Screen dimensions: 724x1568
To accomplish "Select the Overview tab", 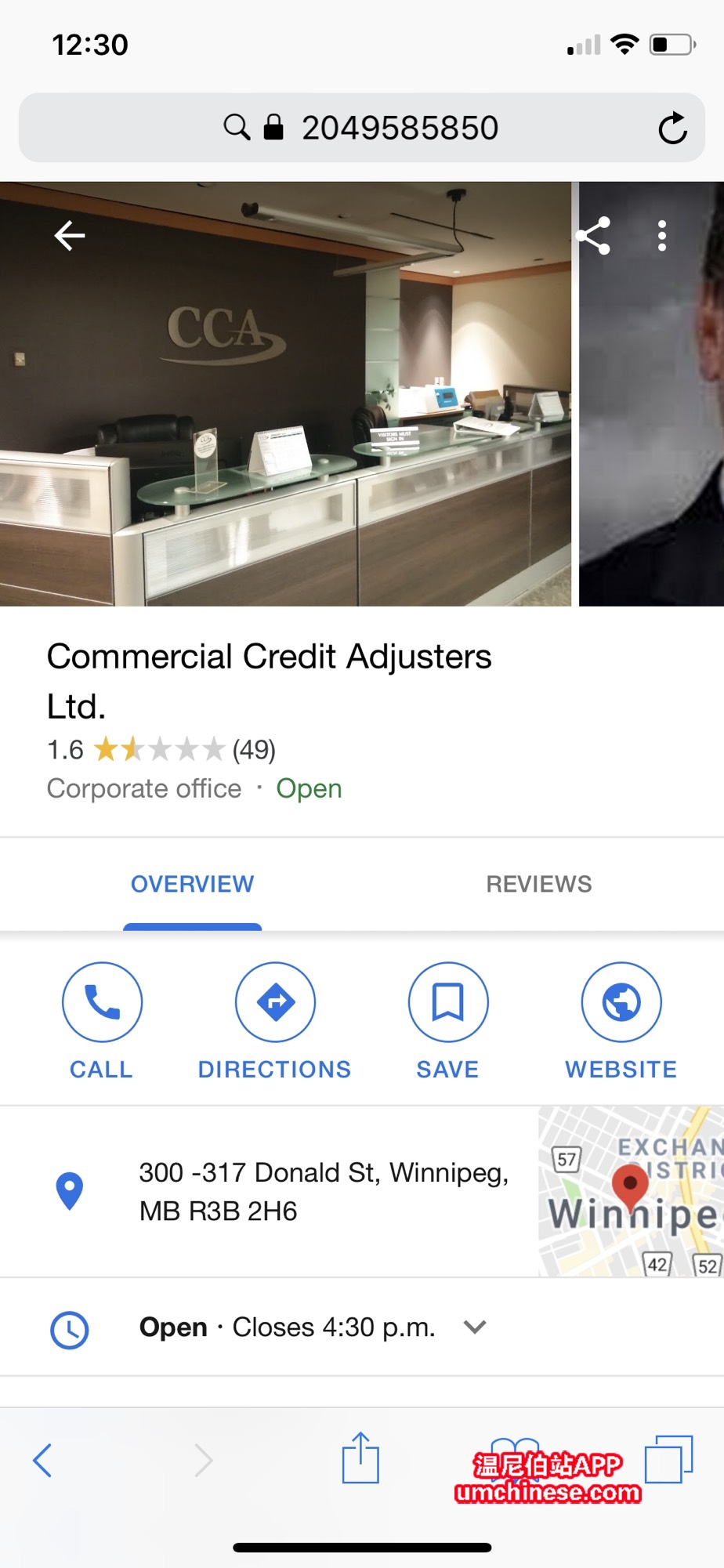I will coord(192,884).
